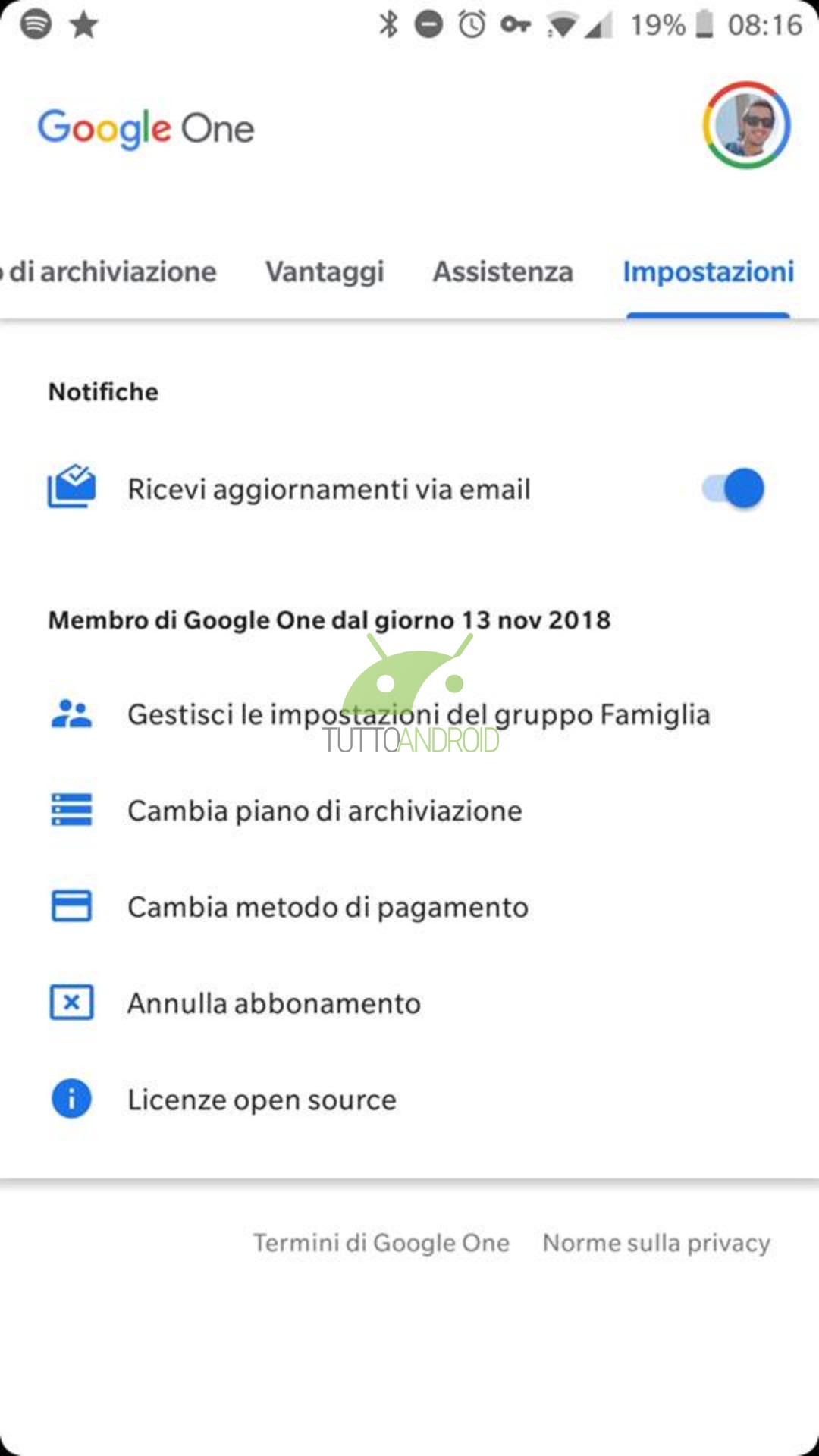Image resolution: width=819 pixels, height=1456 pixels.
Task: Open Cambia piano di archiviazione
Action: tap(325, 811)
